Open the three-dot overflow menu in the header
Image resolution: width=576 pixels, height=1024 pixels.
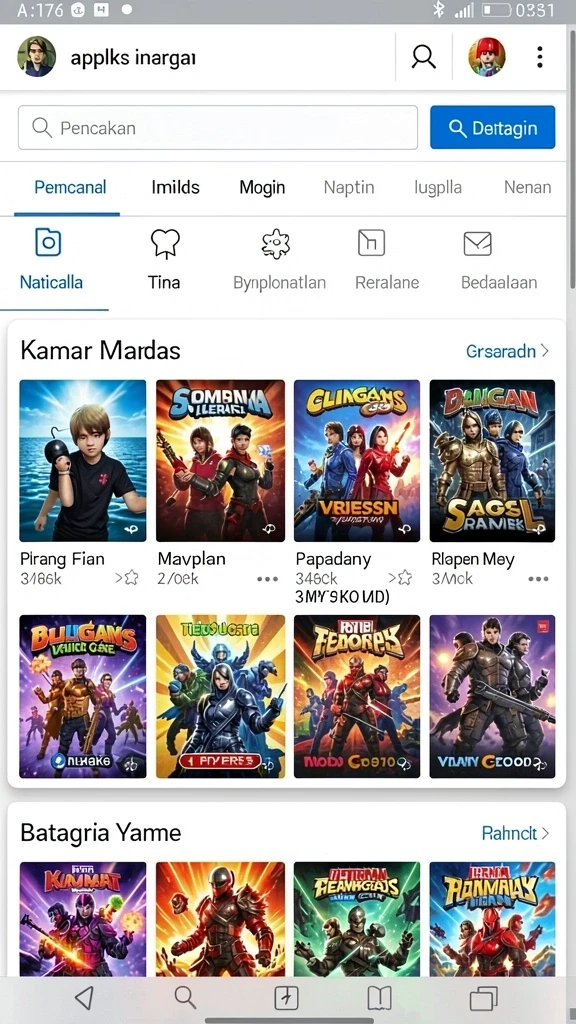click(539, 57)
